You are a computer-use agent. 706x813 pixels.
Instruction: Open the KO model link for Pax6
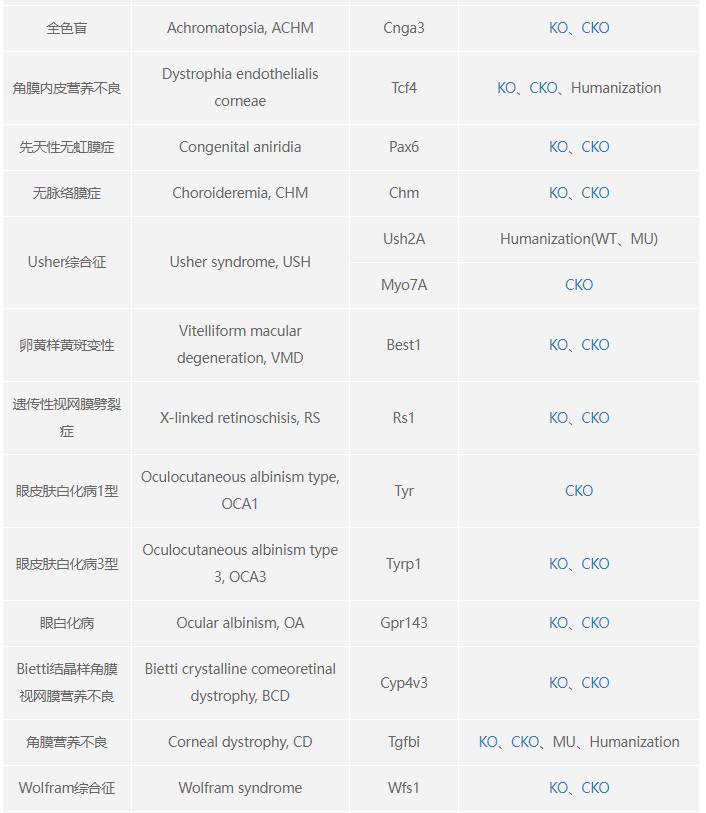click(558, 147)
